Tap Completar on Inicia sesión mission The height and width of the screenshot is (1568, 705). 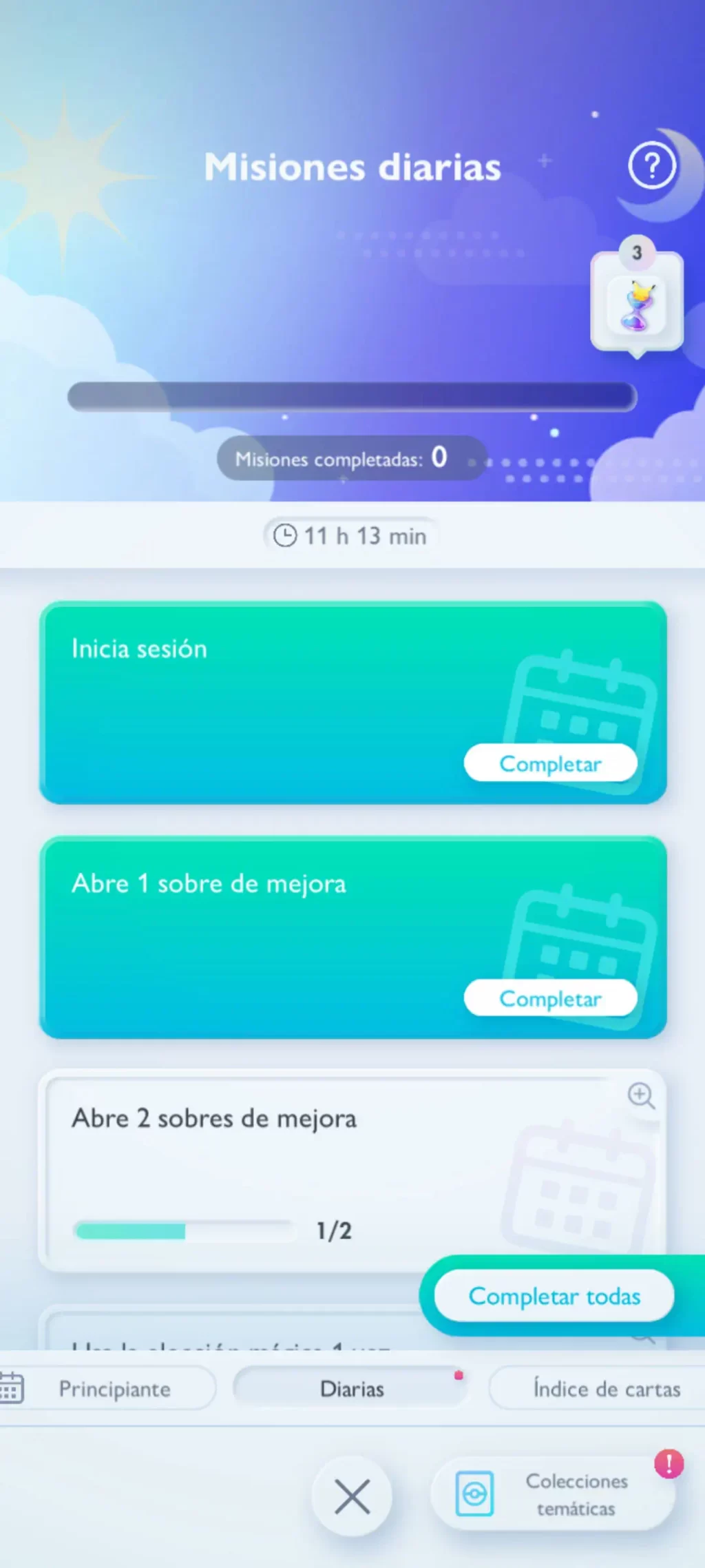click(x=550, y=763)
